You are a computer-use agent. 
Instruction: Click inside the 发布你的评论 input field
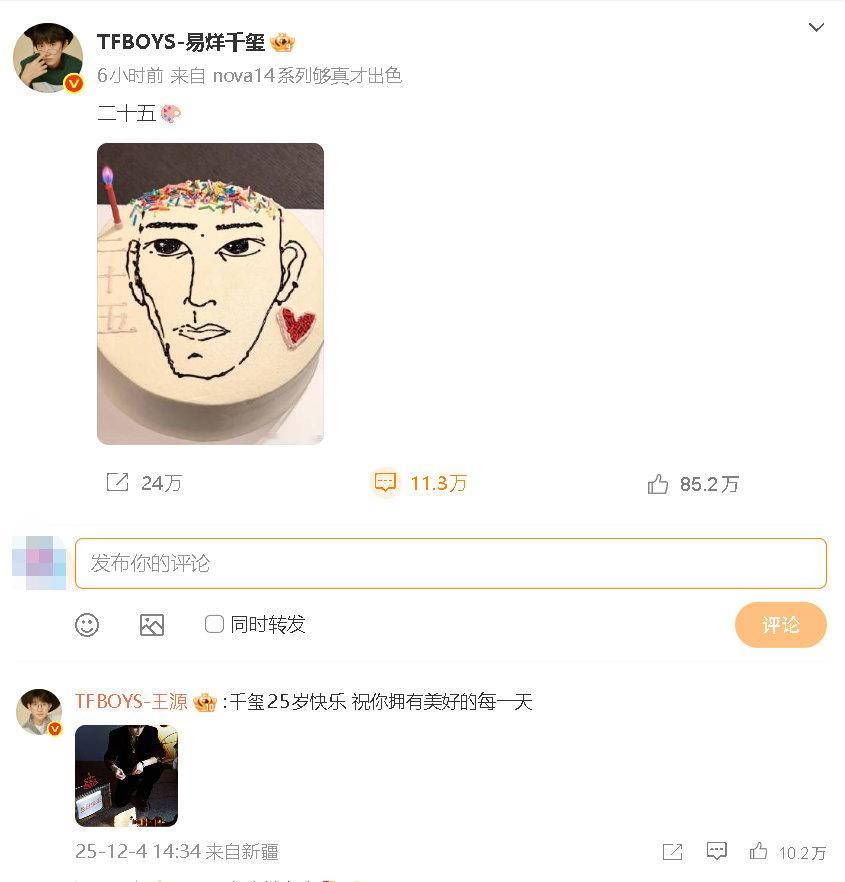(450, 563)
